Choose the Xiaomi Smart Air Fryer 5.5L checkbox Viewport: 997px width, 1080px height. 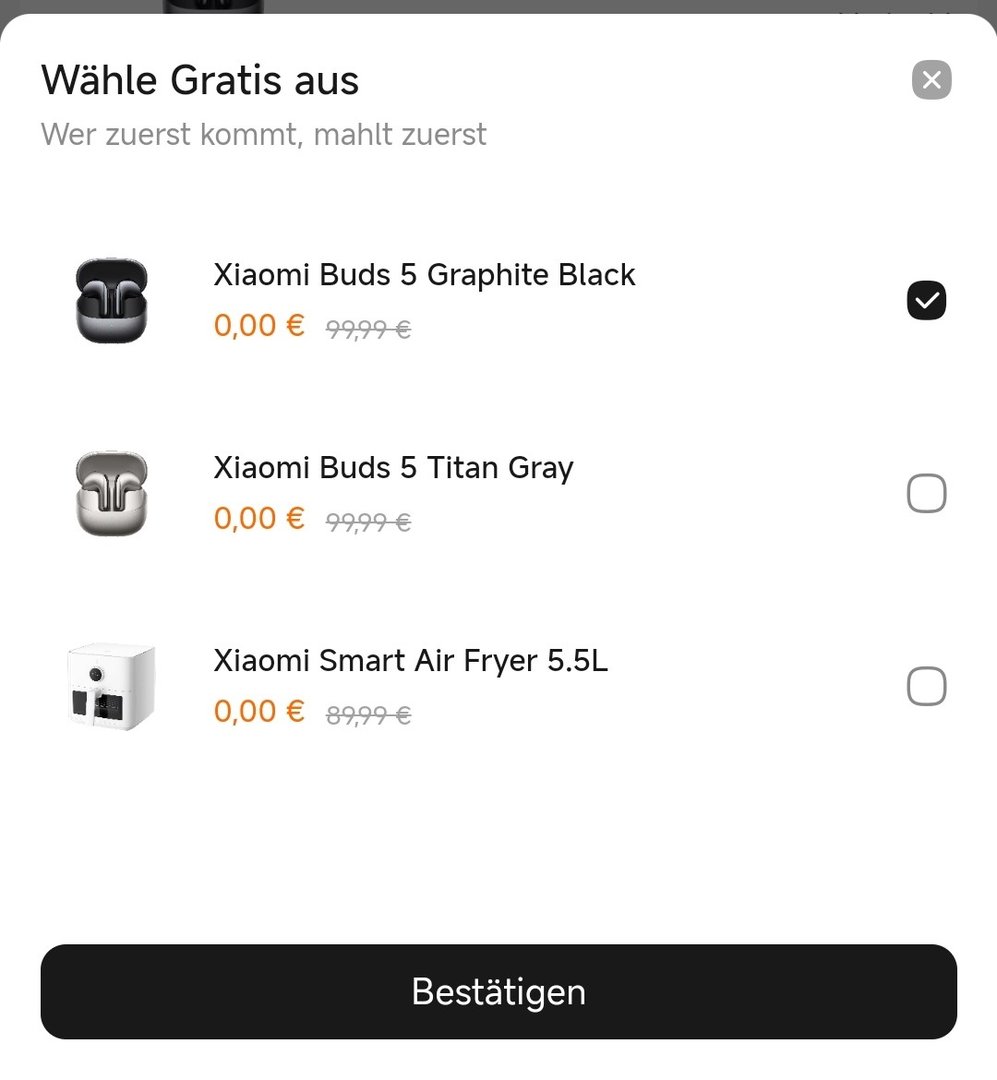926,687
